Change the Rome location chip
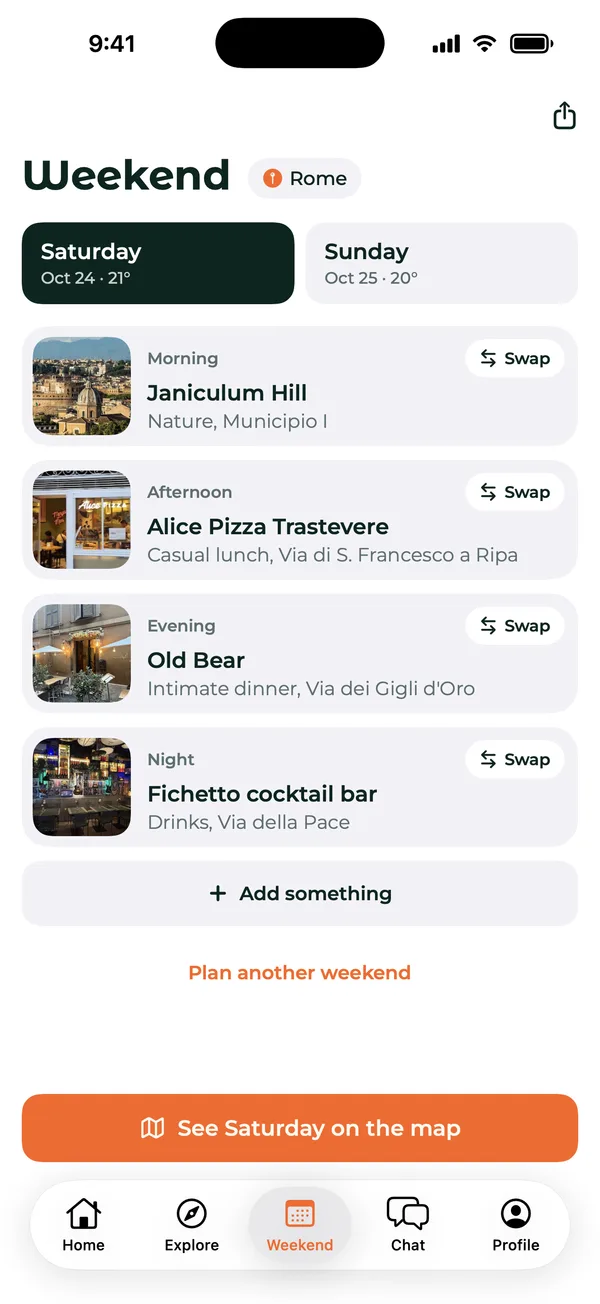 (305, 178)
